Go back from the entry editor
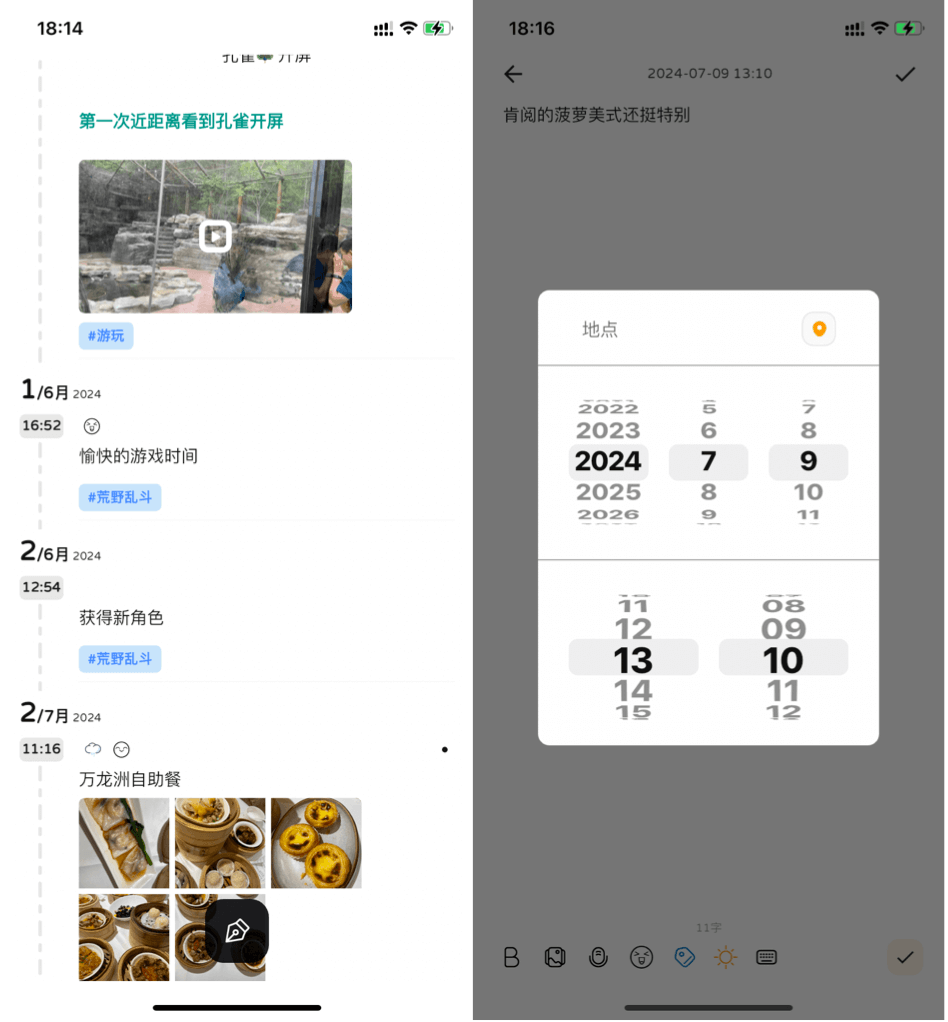Screen dimensions: 948x1022 coord(513,74)
